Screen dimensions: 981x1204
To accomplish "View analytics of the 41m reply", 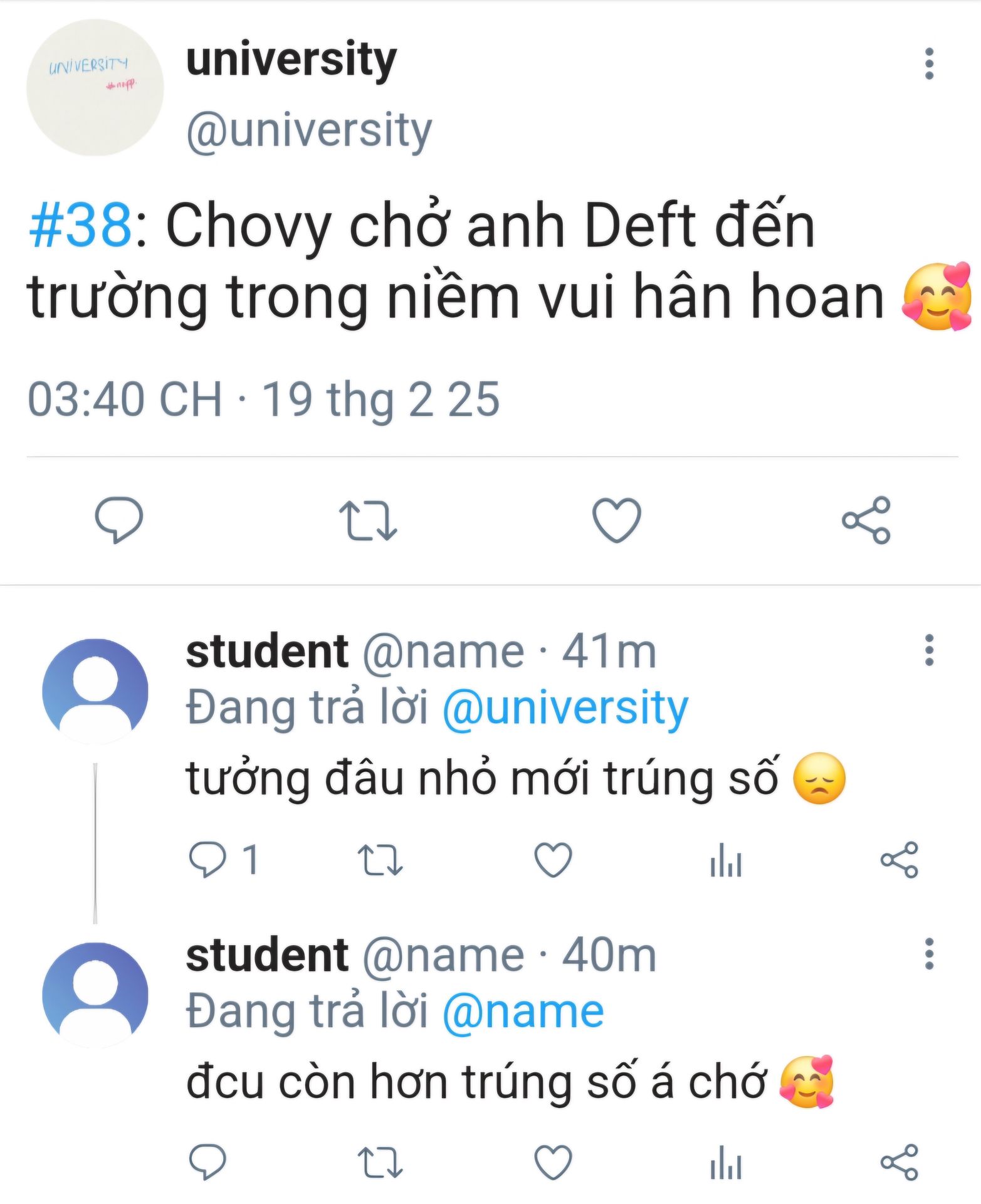I will pos(726,859).
